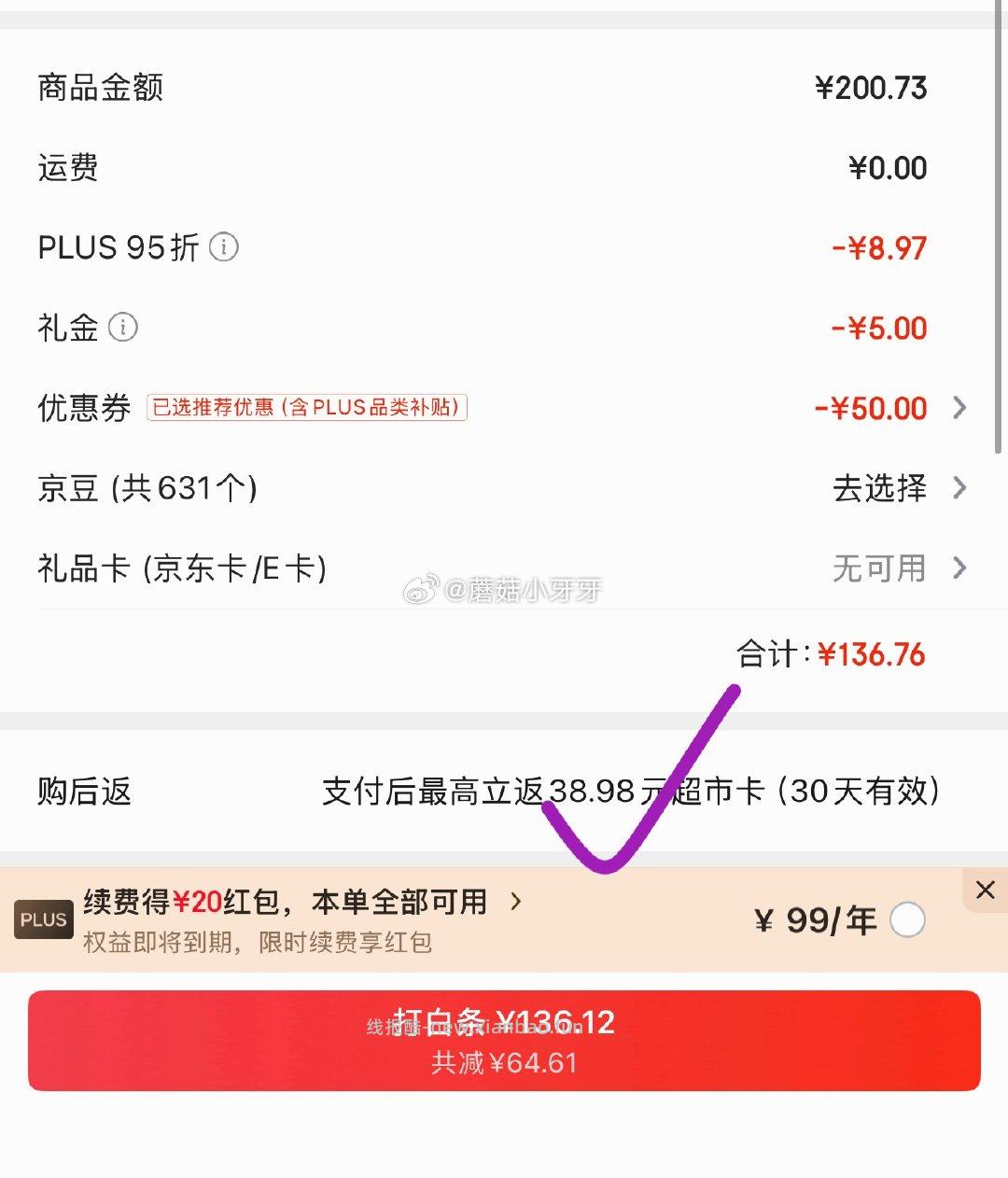Open the PLUS 95折 discount info icon
This screenshot has width=1008, height=1178.
(222, 247)
